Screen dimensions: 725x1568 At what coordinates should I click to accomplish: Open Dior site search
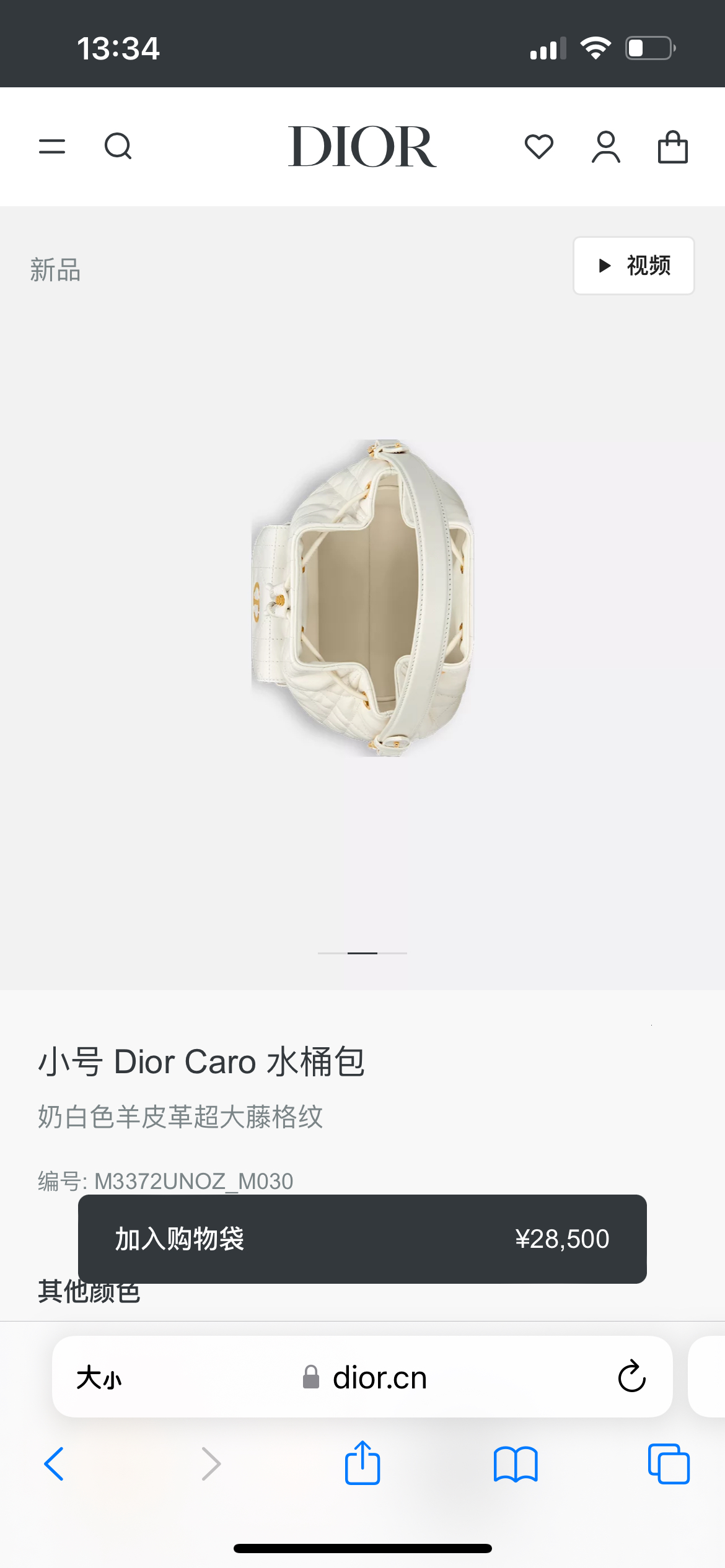[x=118, y=147]
